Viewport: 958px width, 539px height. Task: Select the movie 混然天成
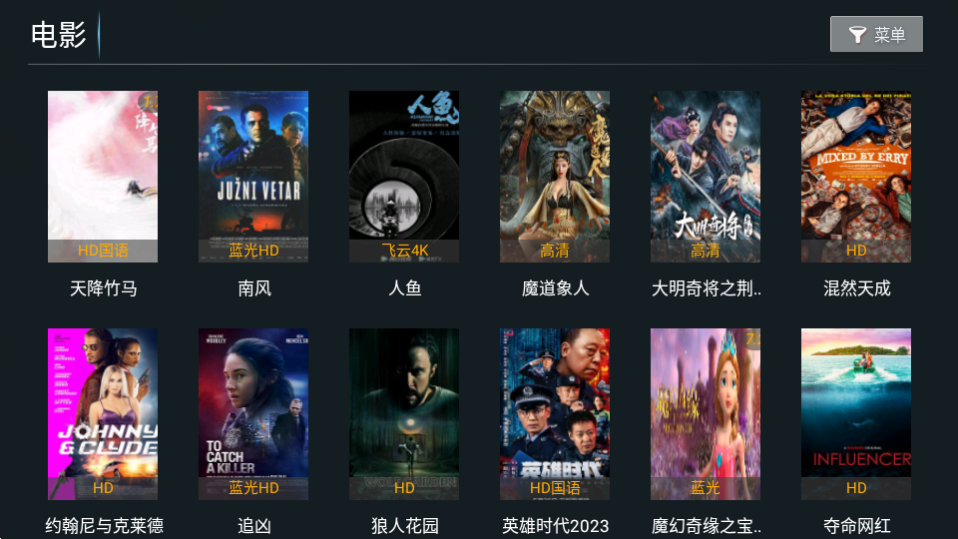[x=856, y=177]
